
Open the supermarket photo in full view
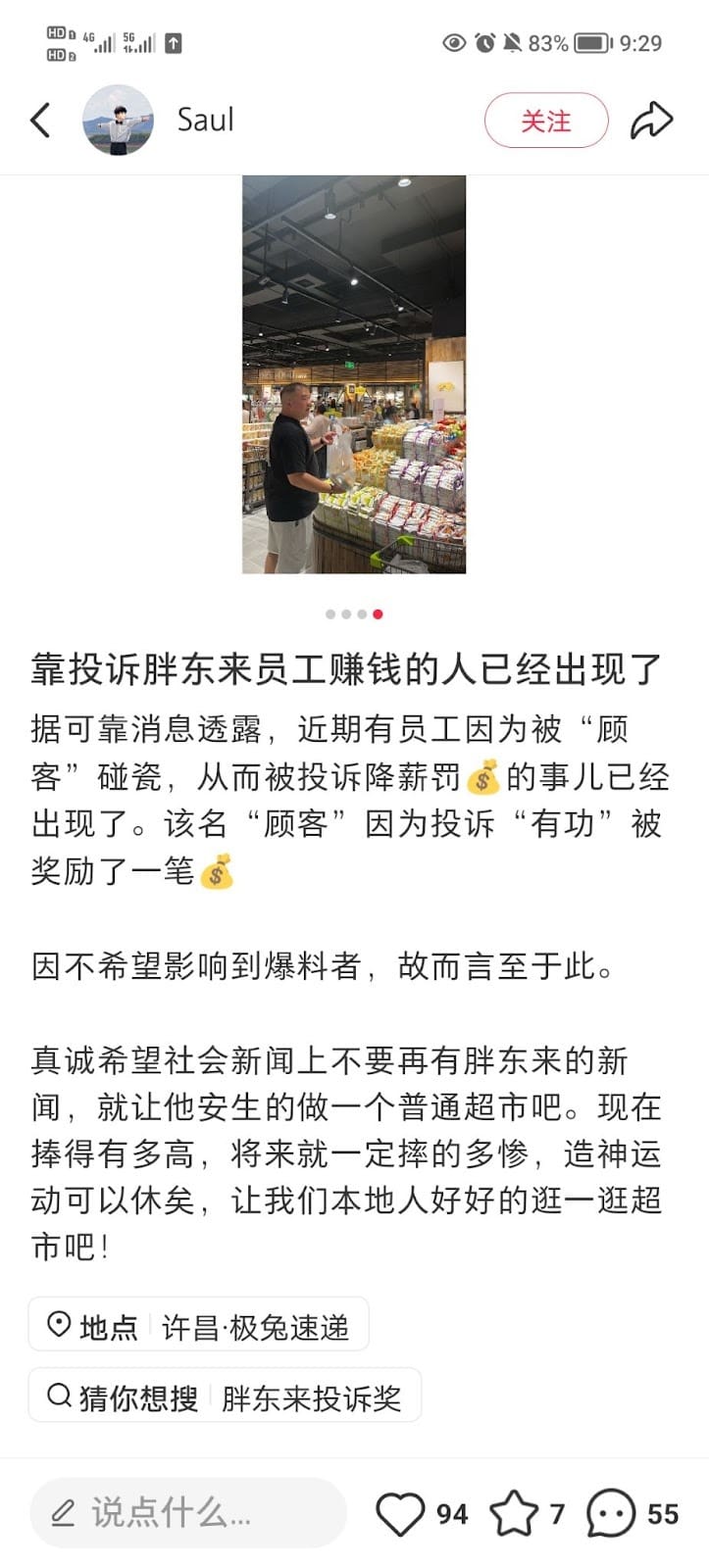(354, 374)
